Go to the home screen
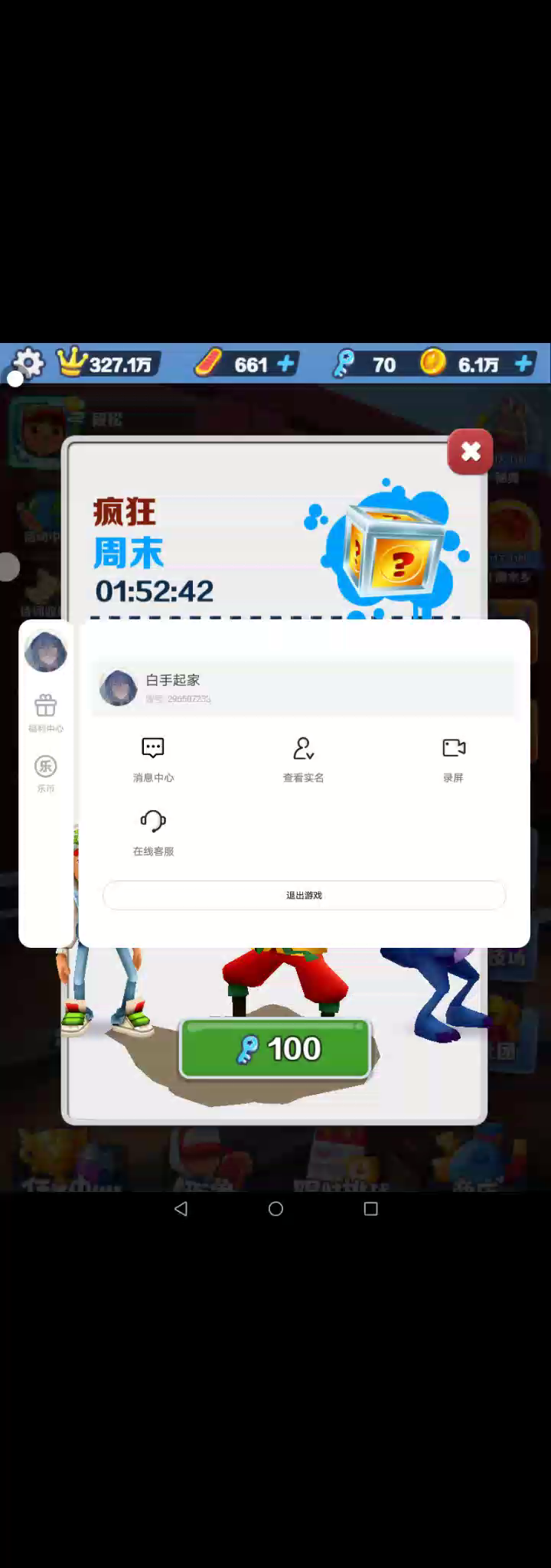This screenshot has width=551, height=1568. click(x=275, y=1209)
